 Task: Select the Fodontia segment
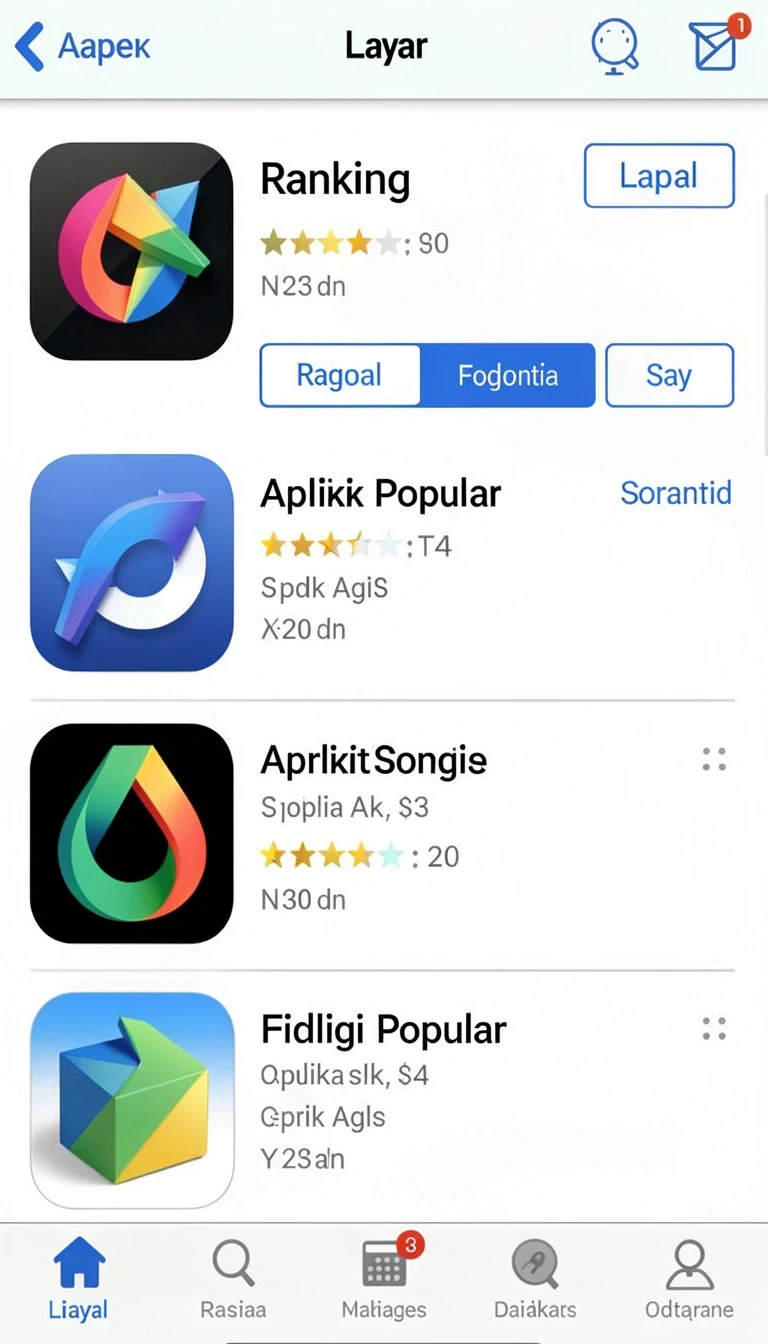508,376
